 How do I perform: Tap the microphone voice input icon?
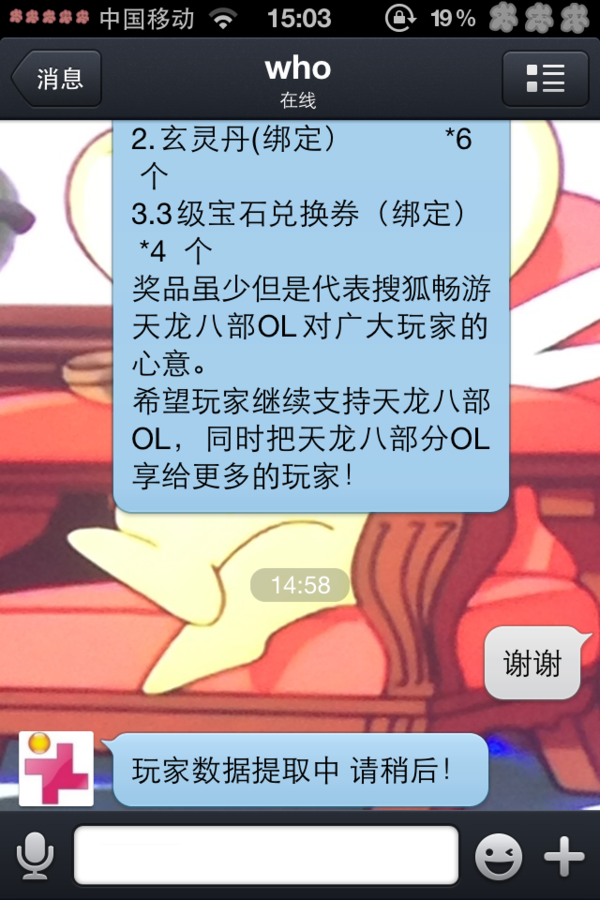pyautogui.click(x=35, y=856)
